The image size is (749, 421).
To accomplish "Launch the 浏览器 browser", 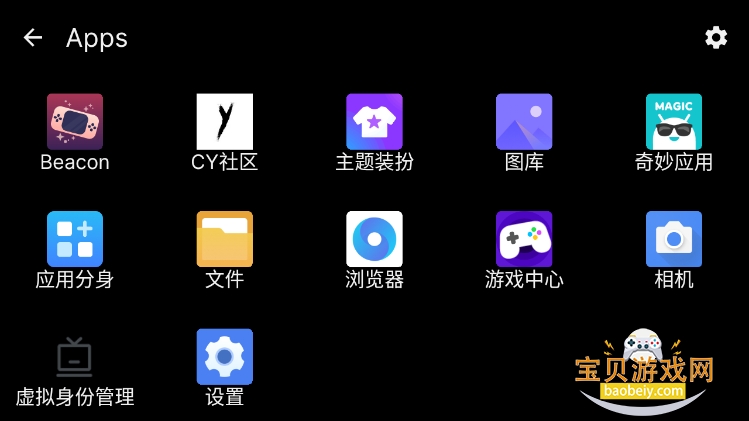I will pos(374,239).
